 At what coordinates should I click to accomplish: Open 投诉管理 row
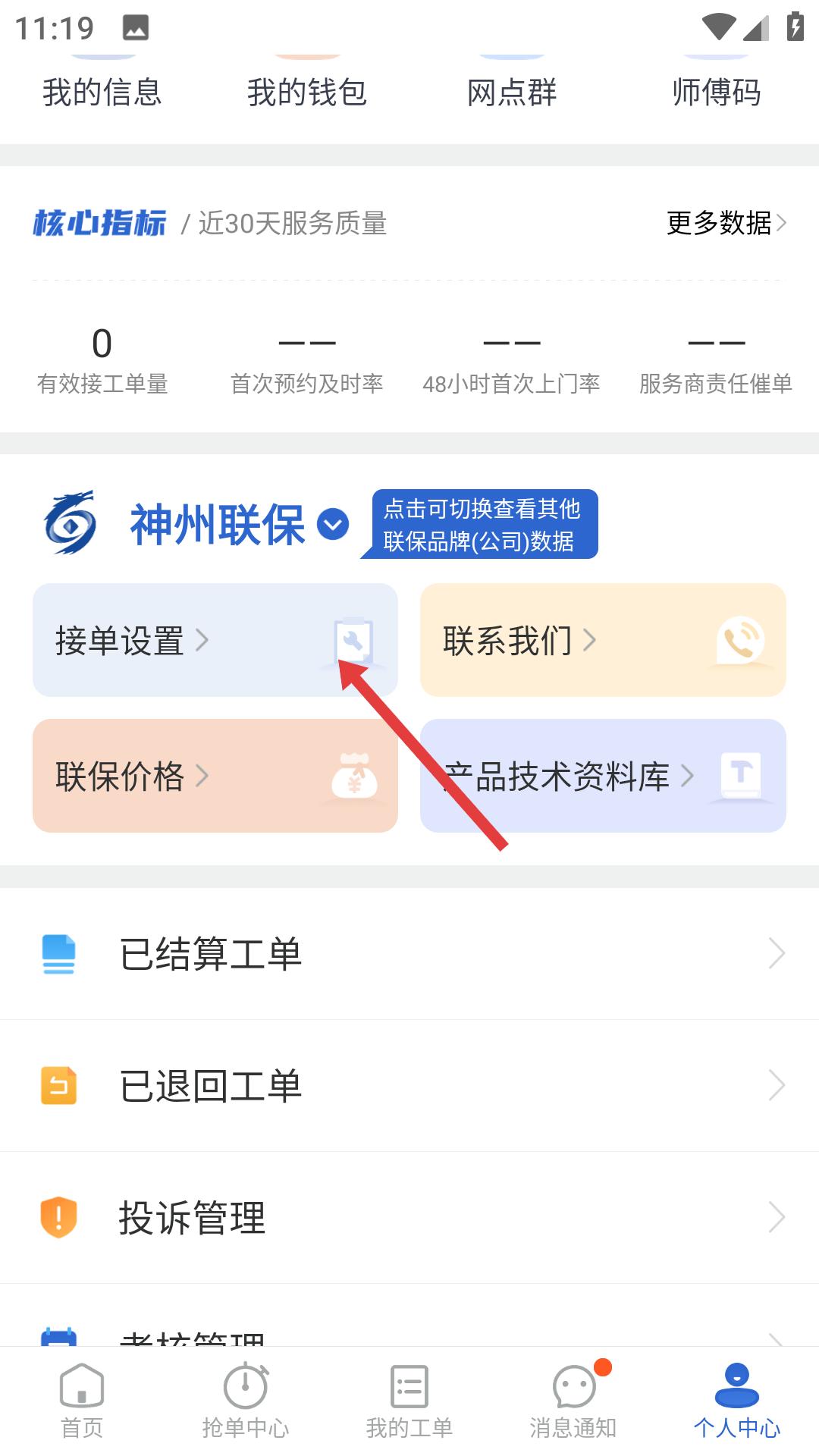(409, 1217)
